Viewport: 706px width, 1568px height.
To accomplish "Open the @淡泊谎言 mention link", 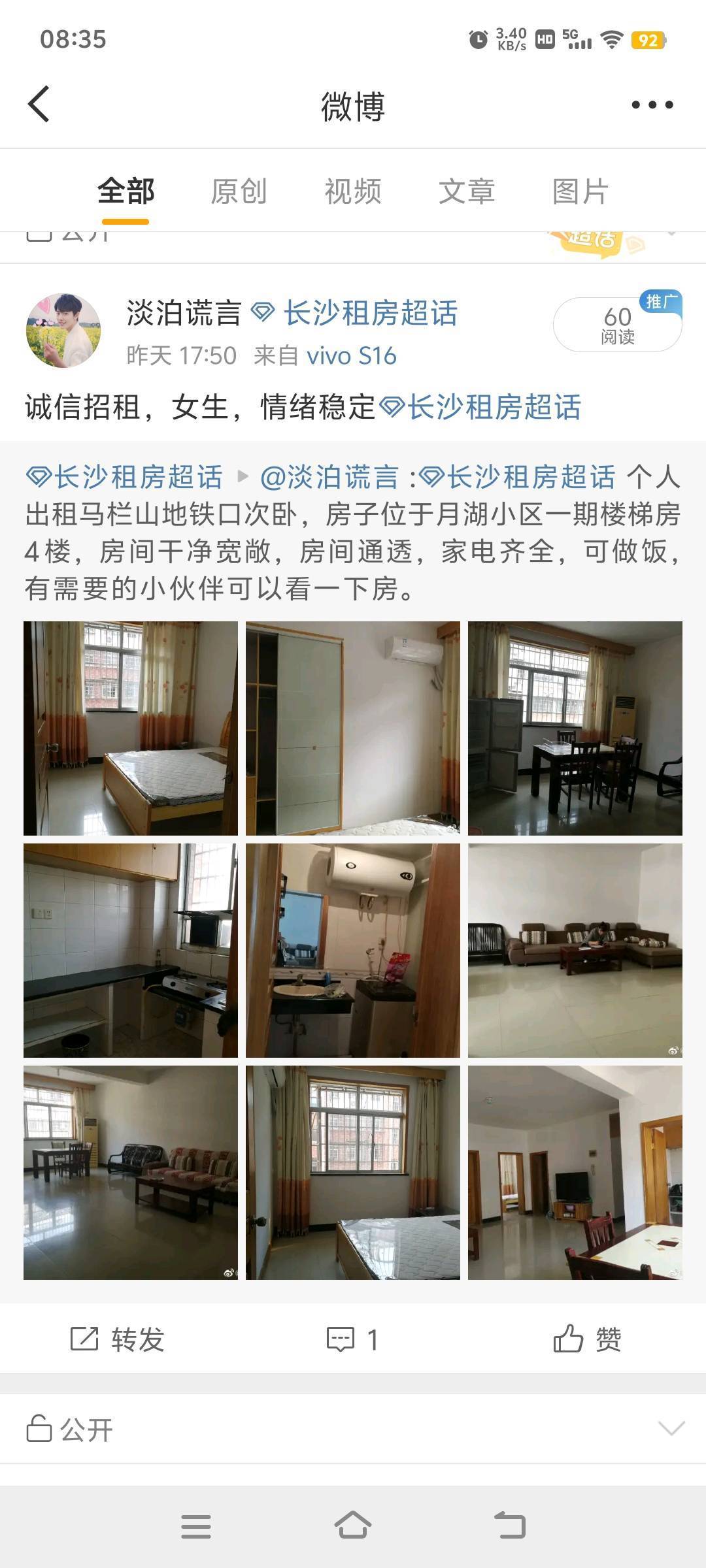I will pos(329,477).
